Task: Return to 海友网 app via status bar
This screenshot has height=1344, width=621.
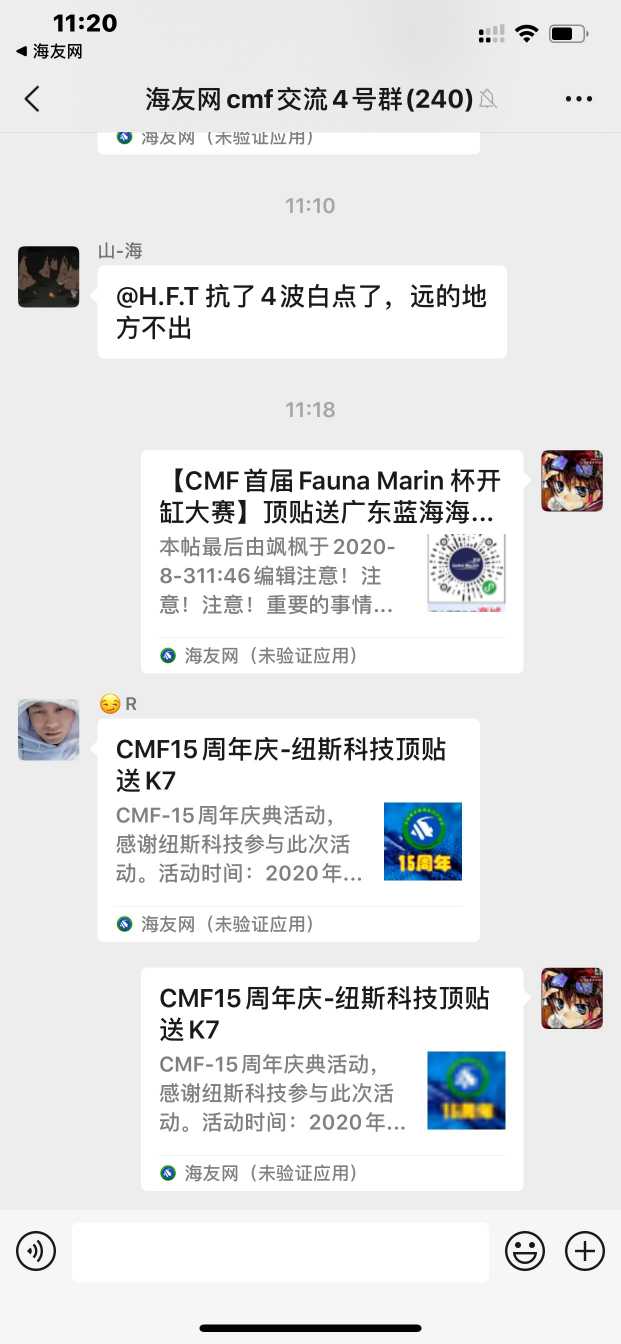Action: (50, 51)
